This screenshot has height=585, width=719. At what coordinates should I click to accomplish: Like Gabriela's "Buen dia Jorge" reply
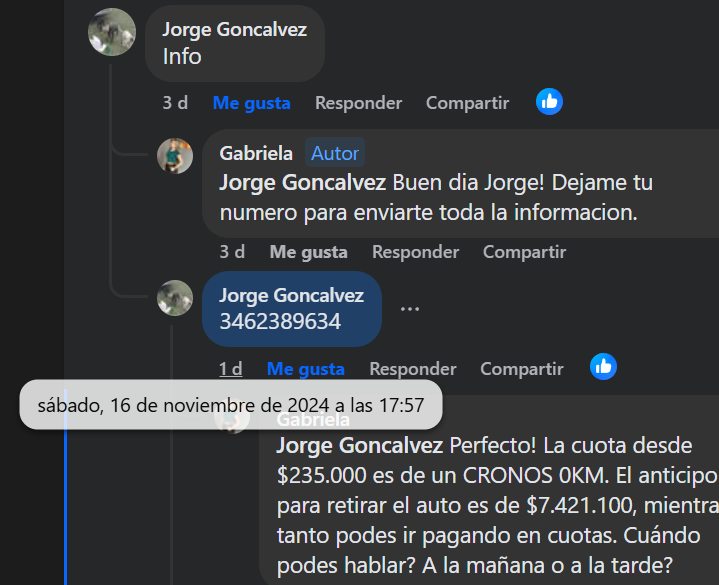point(308,252)
